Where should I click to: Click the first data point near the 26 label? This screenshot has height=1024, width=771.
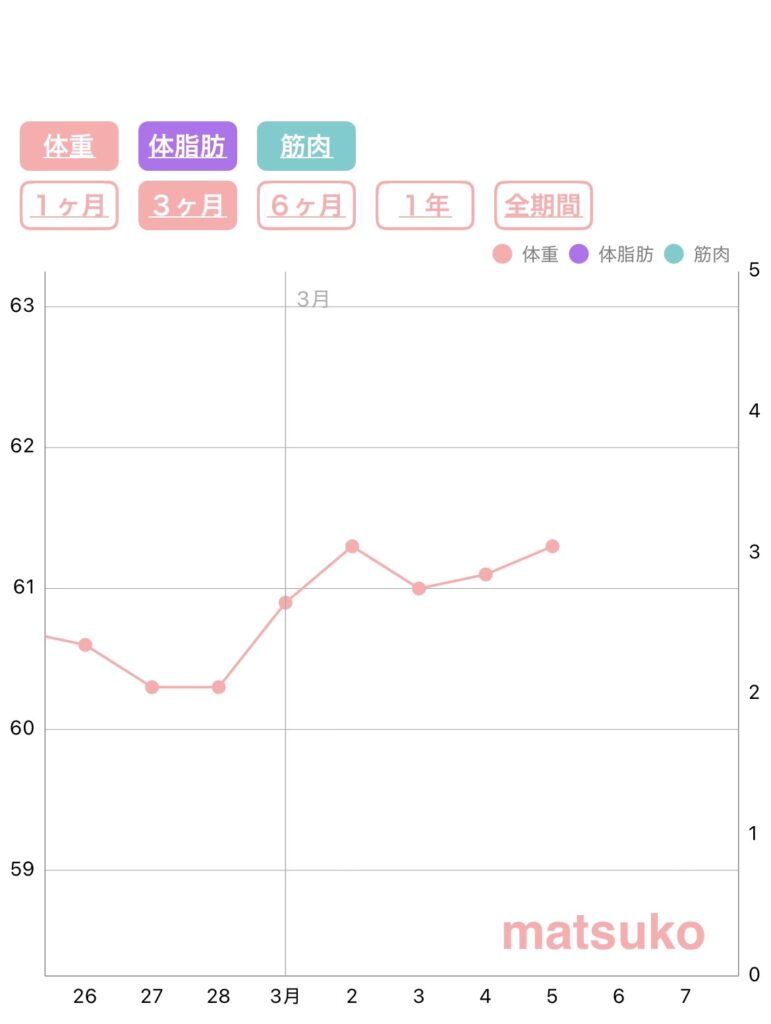pyautogui.click(x=85, y=644)
